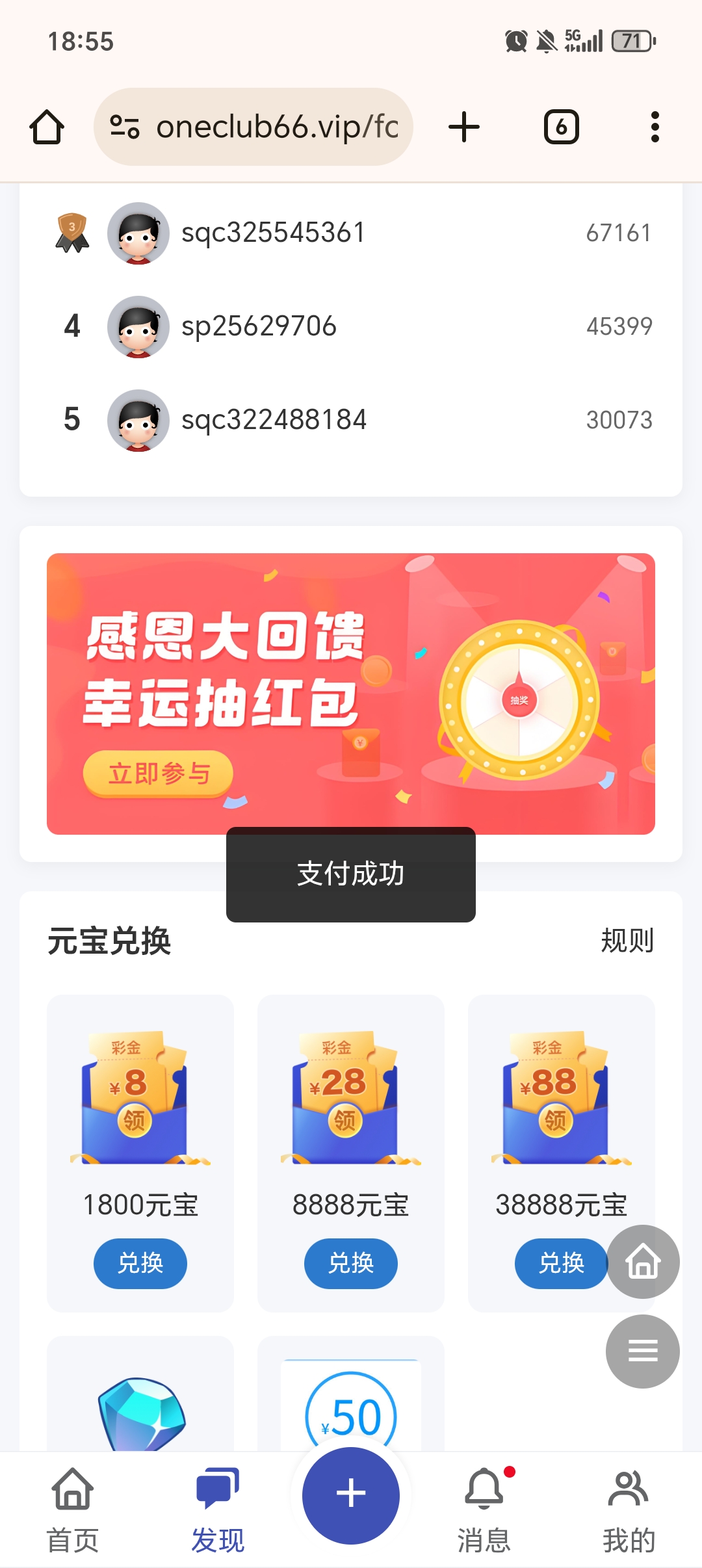The image size is (702, 1568).
Task: Redeem the 8888元宝 reward
Action: 351,1263
